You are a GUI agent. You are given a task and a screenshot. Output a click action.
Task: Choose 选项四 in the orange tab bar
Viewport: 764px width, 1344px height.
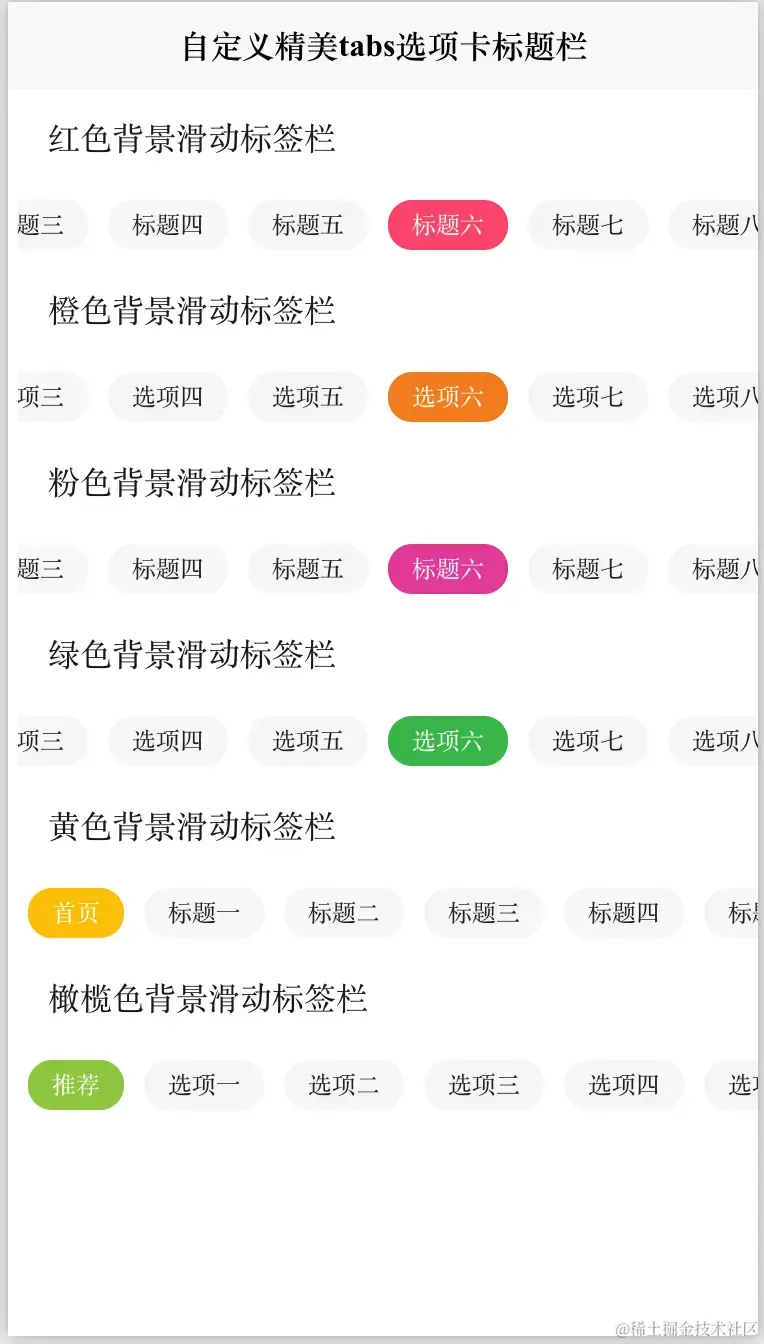click(x=168, y=397)
